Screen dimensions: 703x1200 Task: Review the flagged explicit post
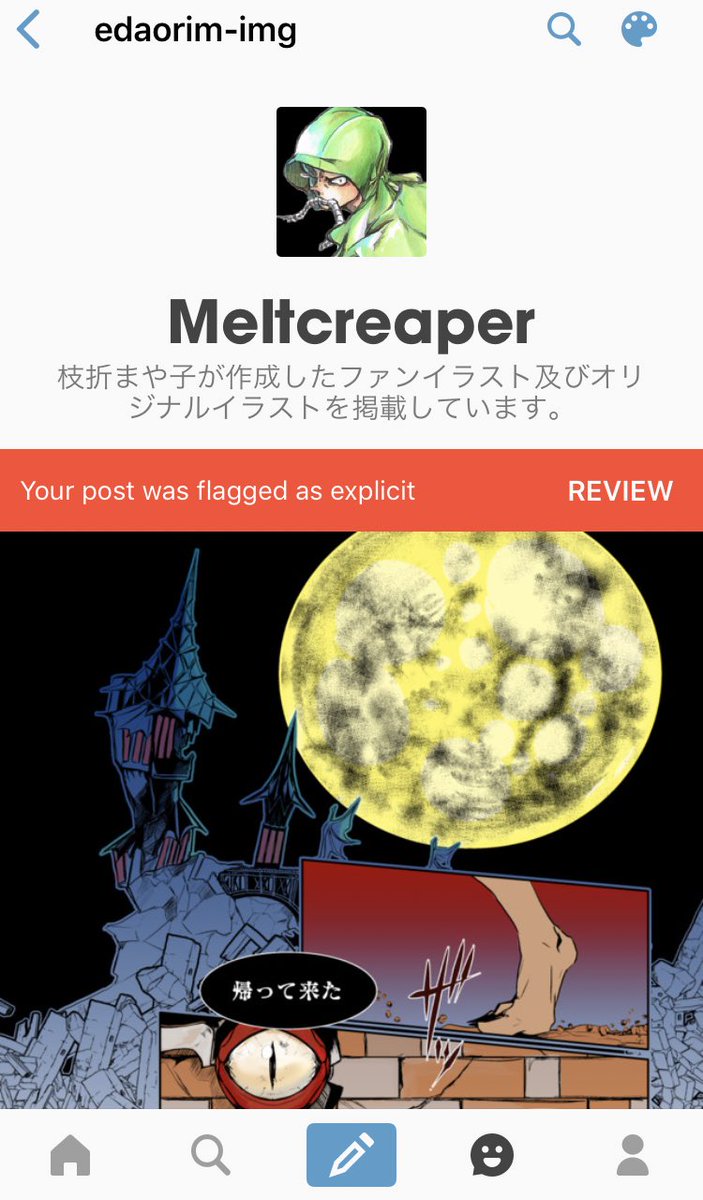(620, 491)
